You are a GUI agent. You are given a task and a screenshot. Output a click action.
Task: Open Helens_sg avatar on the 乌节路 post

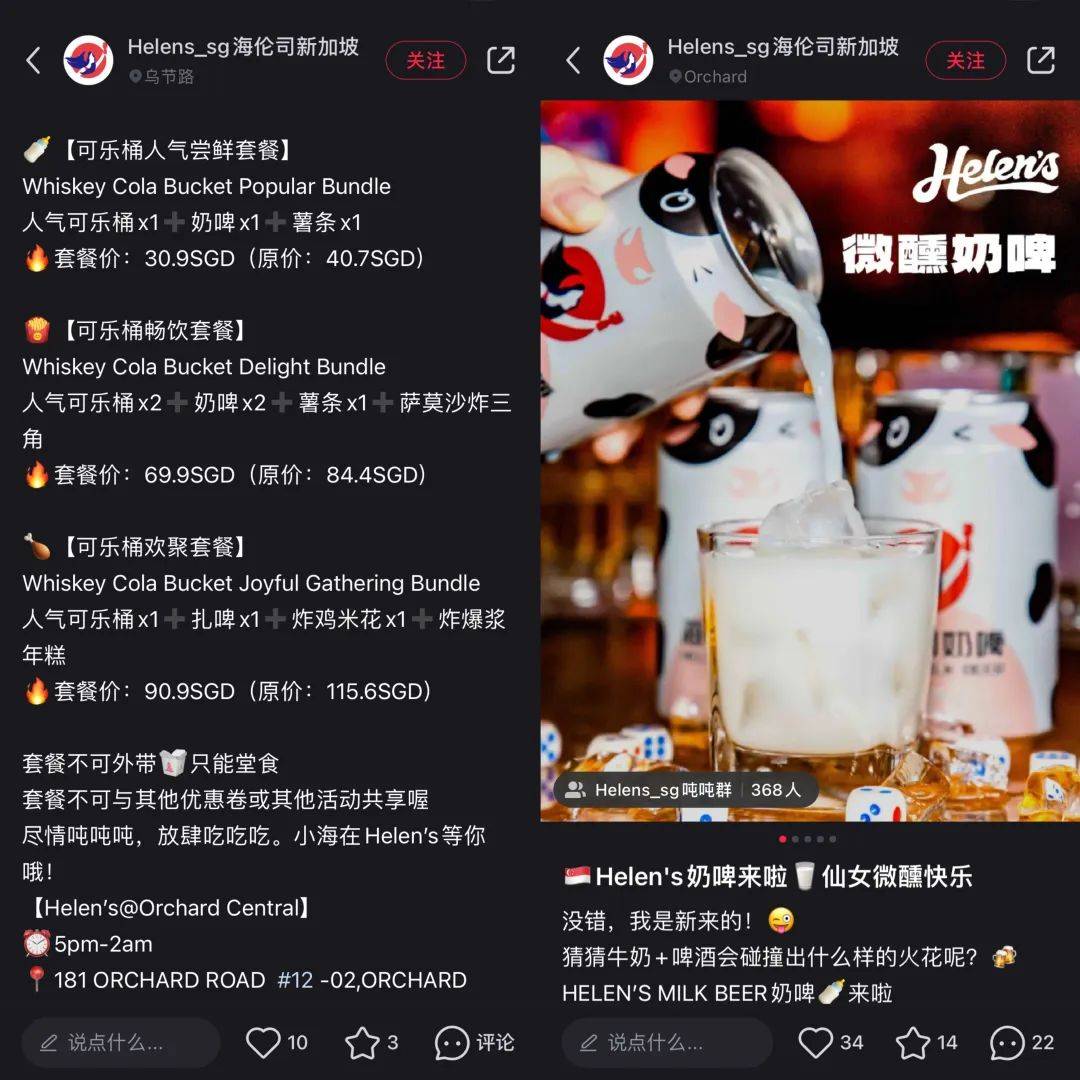(x=88, y=61)
